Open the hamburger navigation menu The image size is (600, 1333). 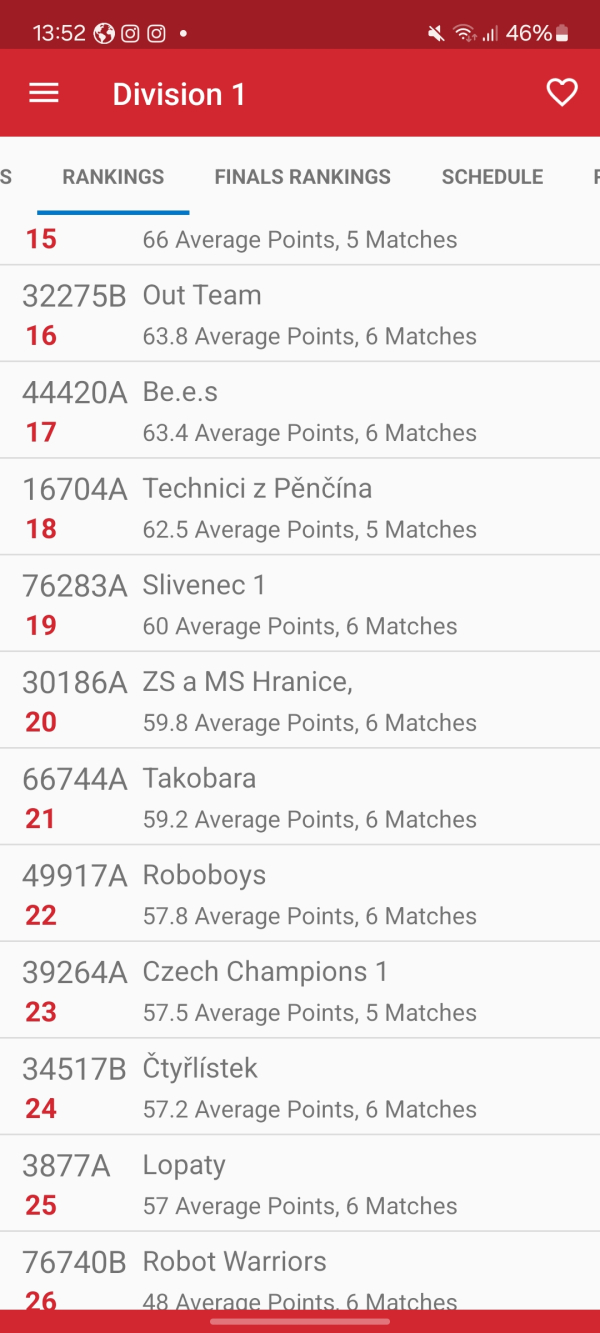[44, 93]
